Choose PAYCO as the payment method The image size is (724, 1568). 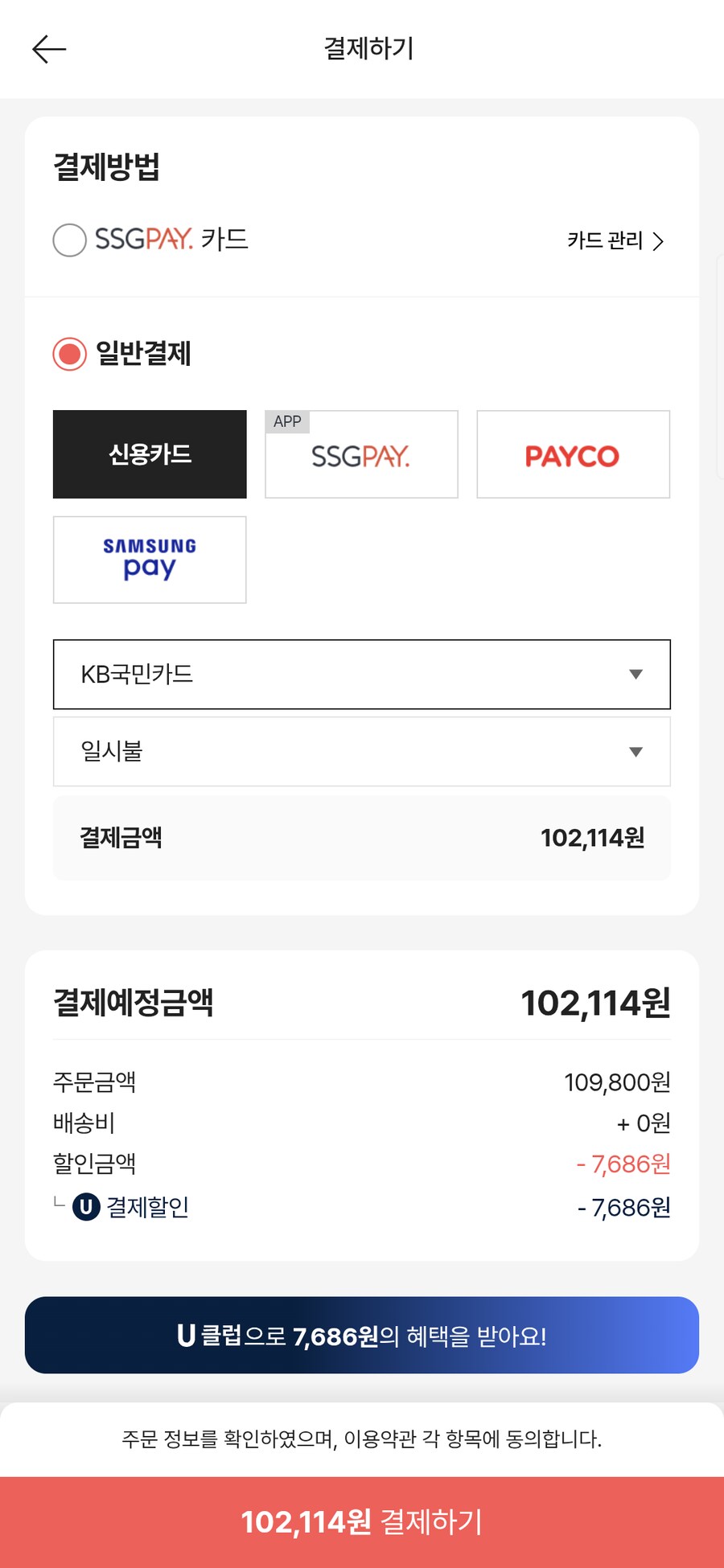pyautogui.click(x=573, y=454)
